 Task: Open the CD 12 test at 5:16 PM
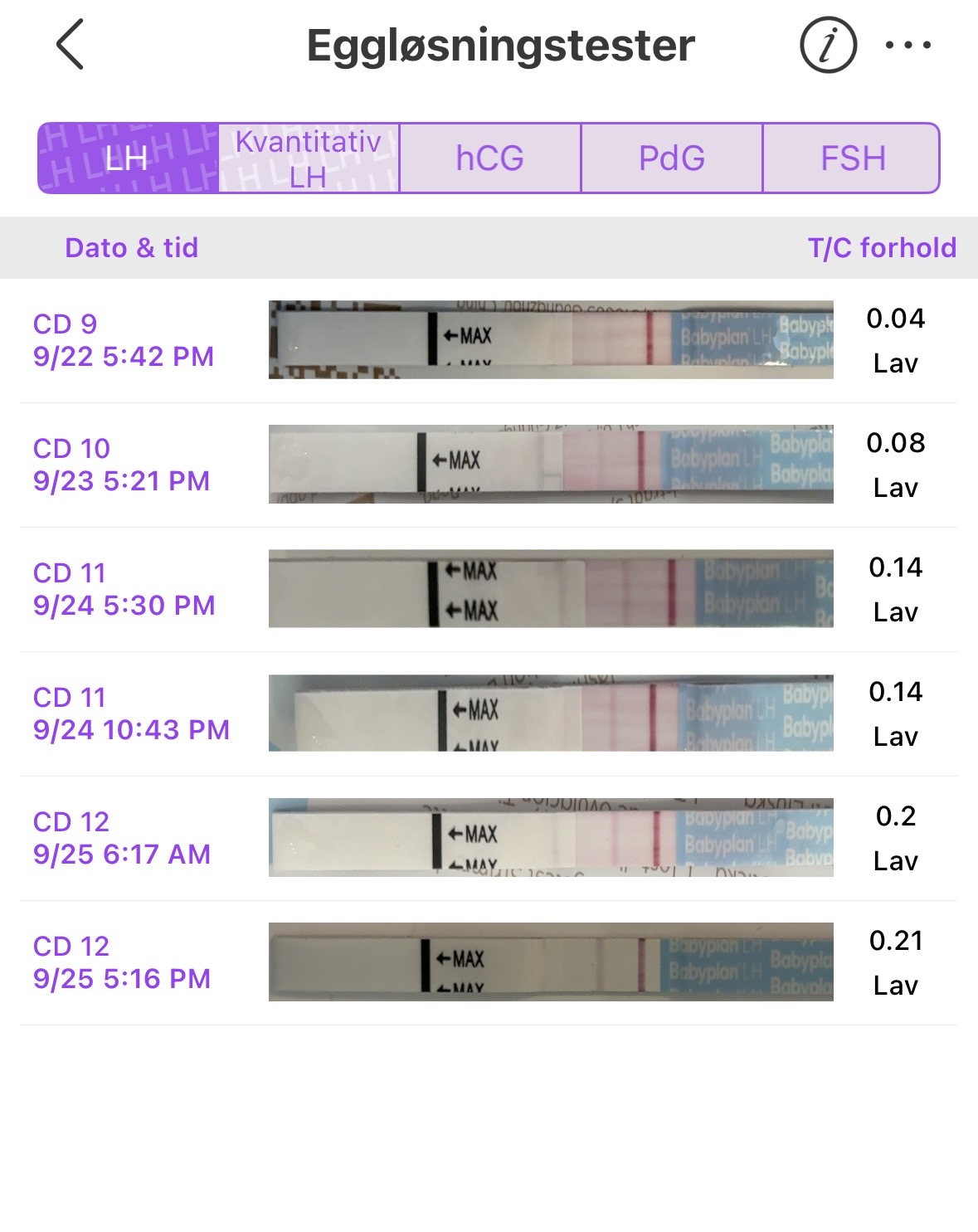(488, 962)
